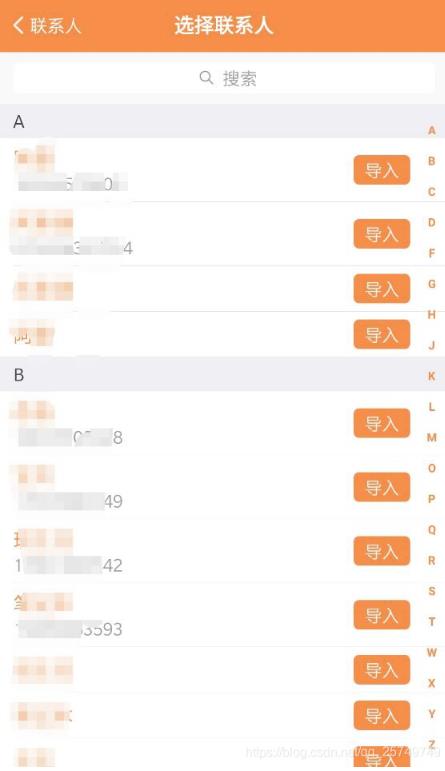Jump to letter M in the index
The height and width of the screenshot is (771, 445).
click(x=431, y=438)
